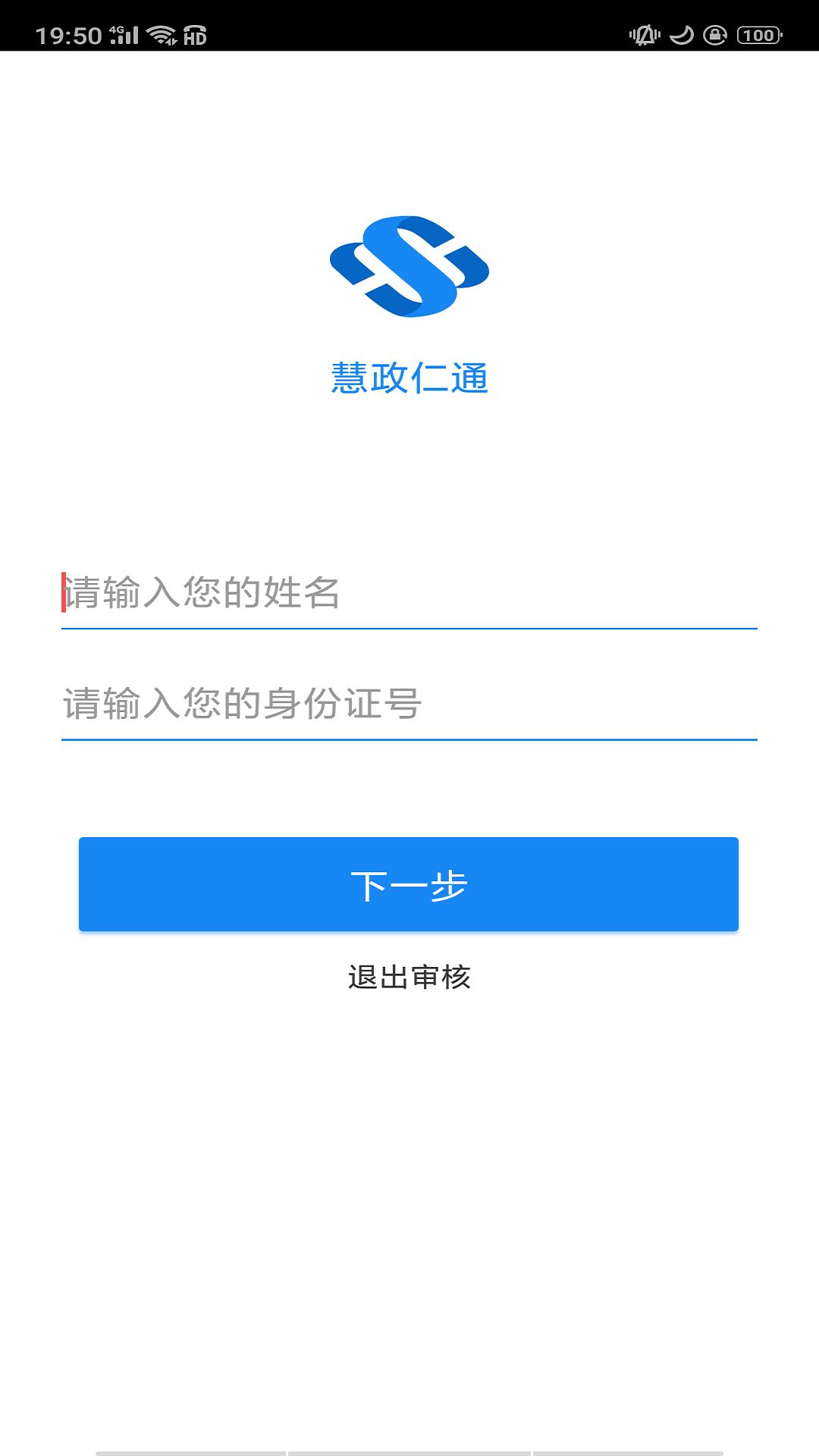Tap the name input field

409,593
